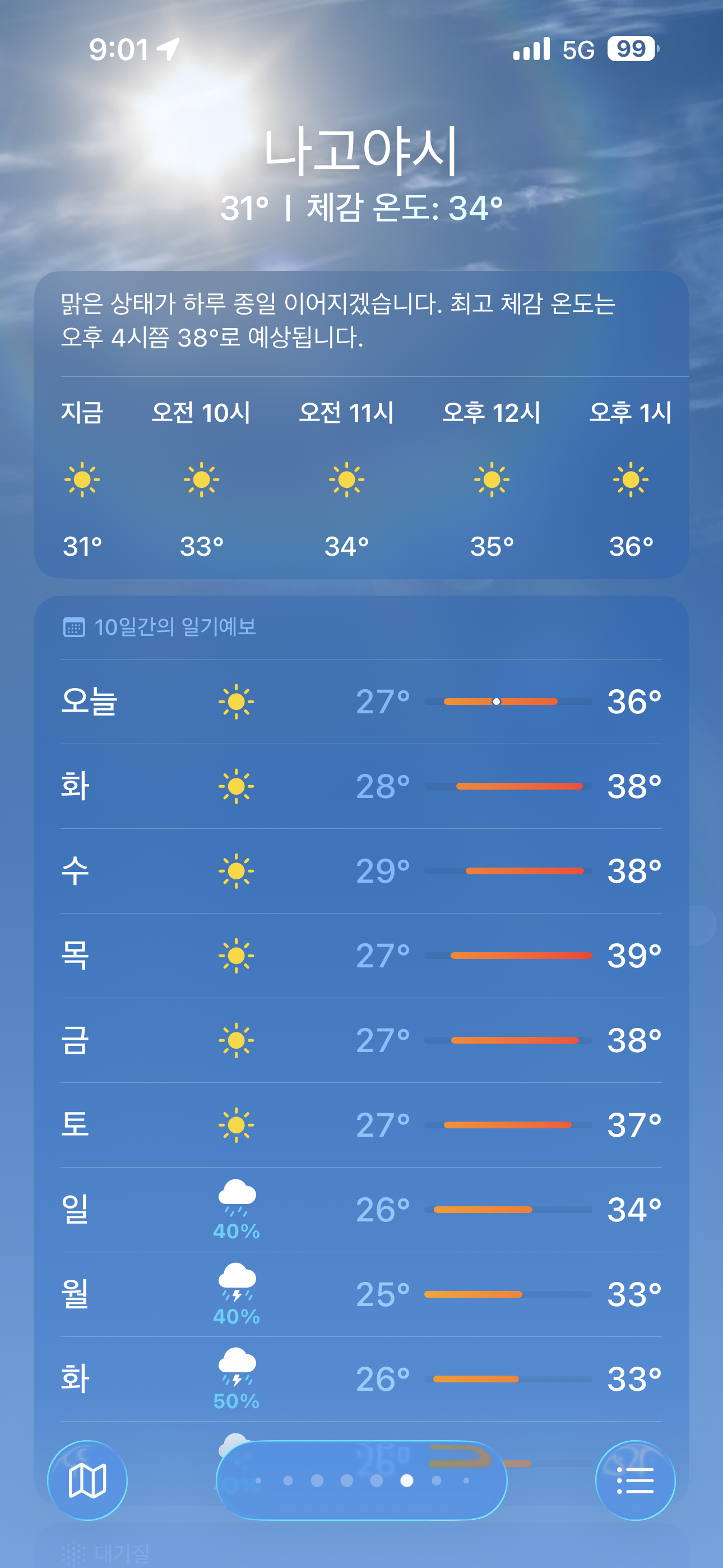Image resolution: width=723 pixels, height=1568 pixels.
Task: Tap the page indicator dots
Action: click(361, 1480)
